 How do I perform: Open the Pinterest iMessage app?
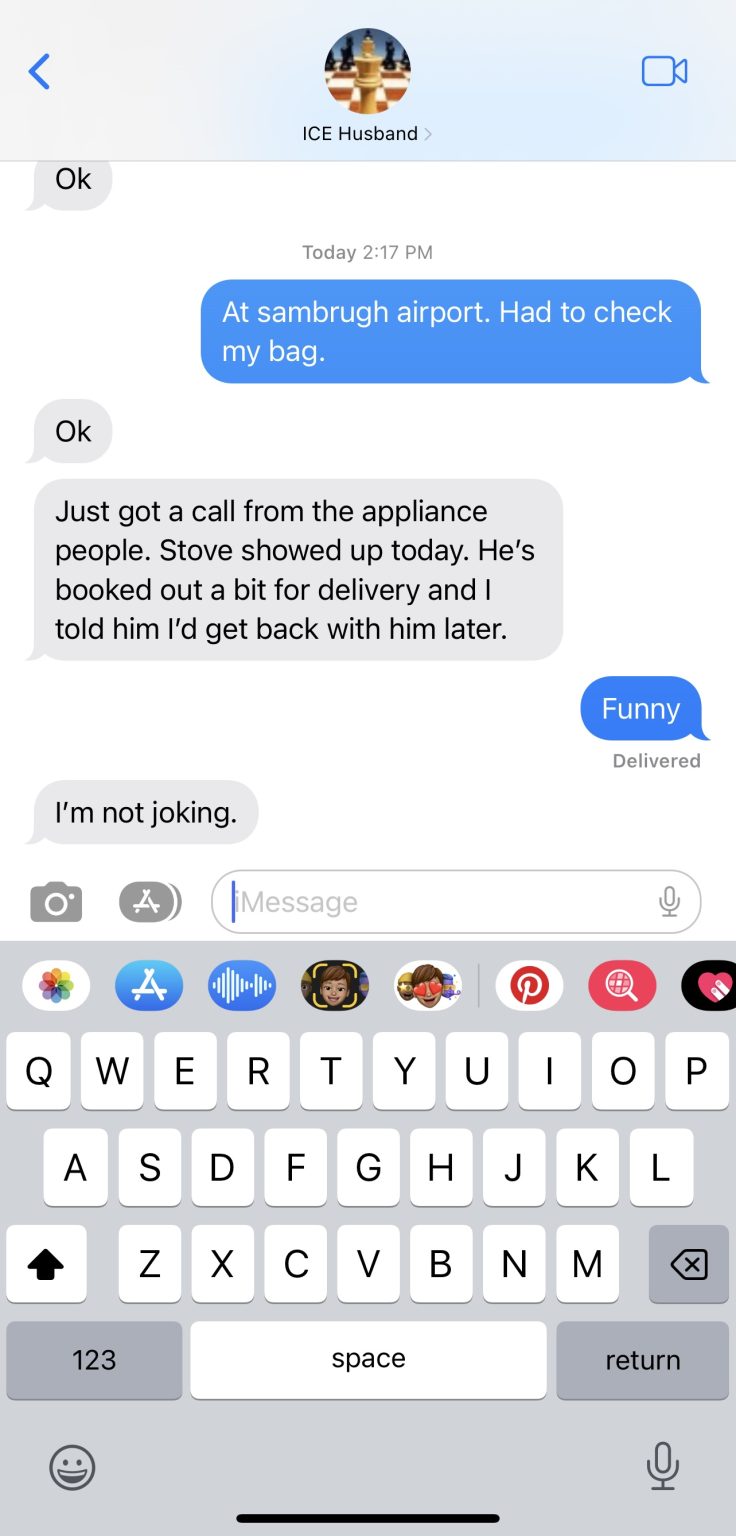pos(530,987)
